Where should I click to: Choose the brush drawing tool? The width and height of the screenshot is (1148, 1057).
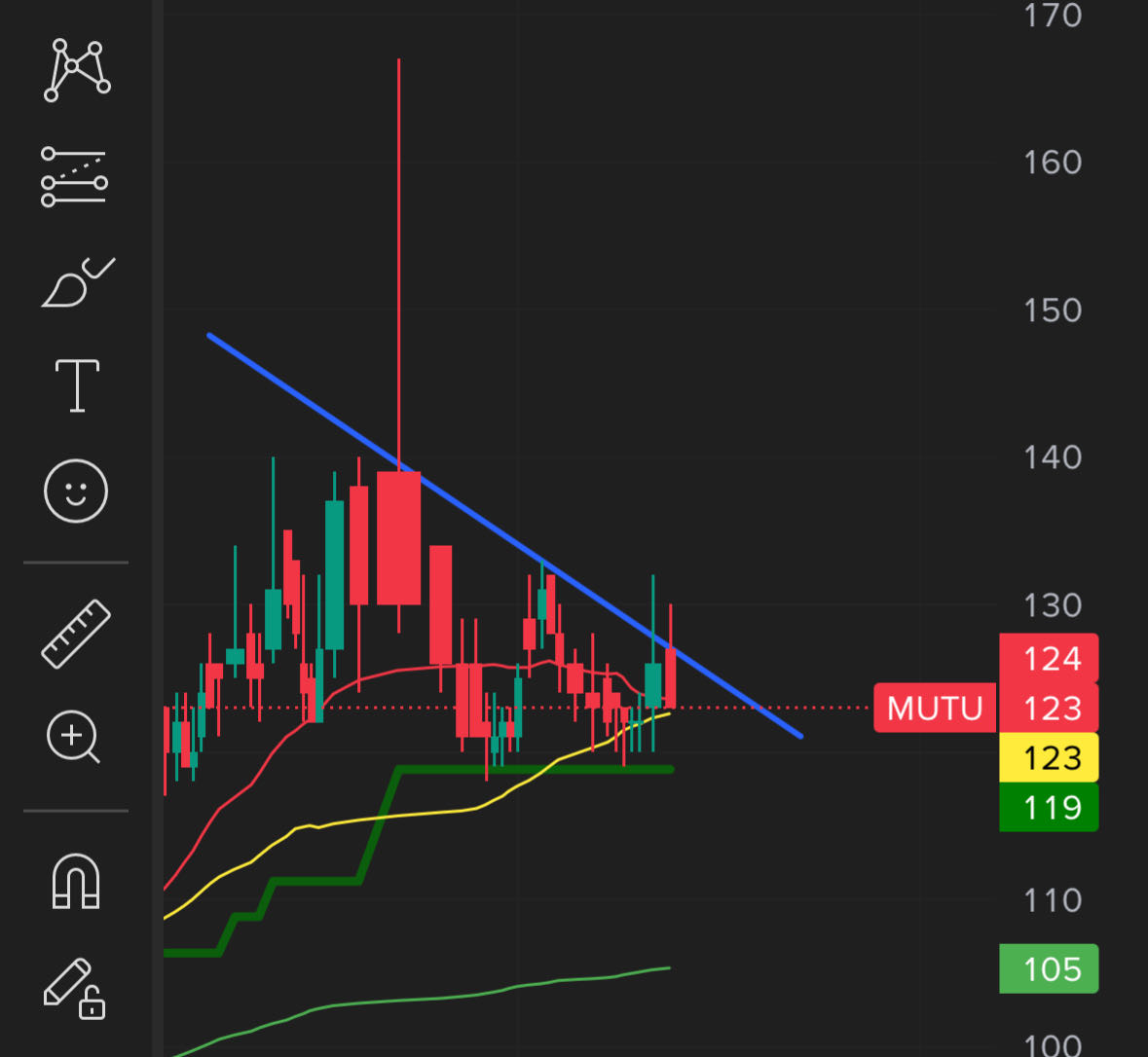pyautogui.click(x=77, y=282)
